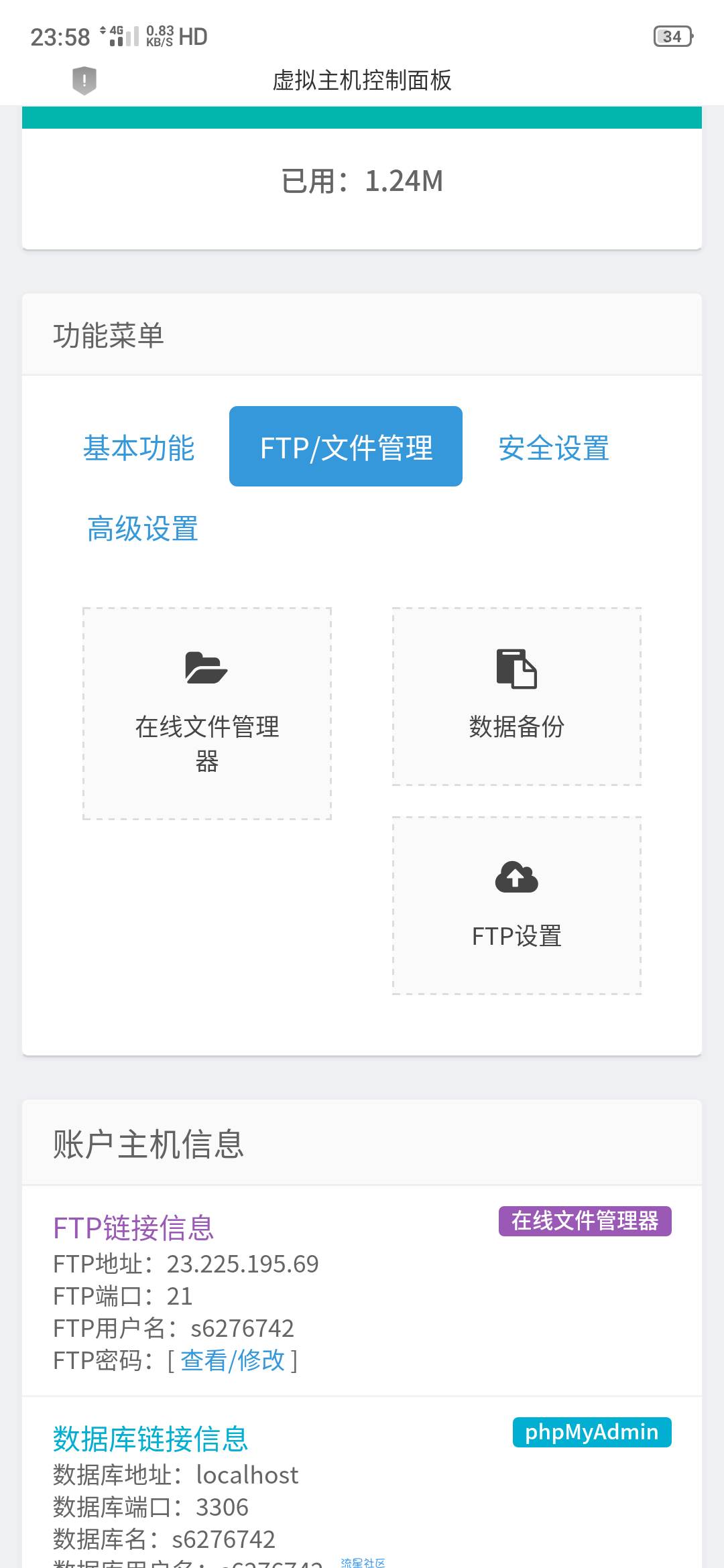Switch to the 基本功能 tab
724x1568 pixels.
[x=139, y=448]
